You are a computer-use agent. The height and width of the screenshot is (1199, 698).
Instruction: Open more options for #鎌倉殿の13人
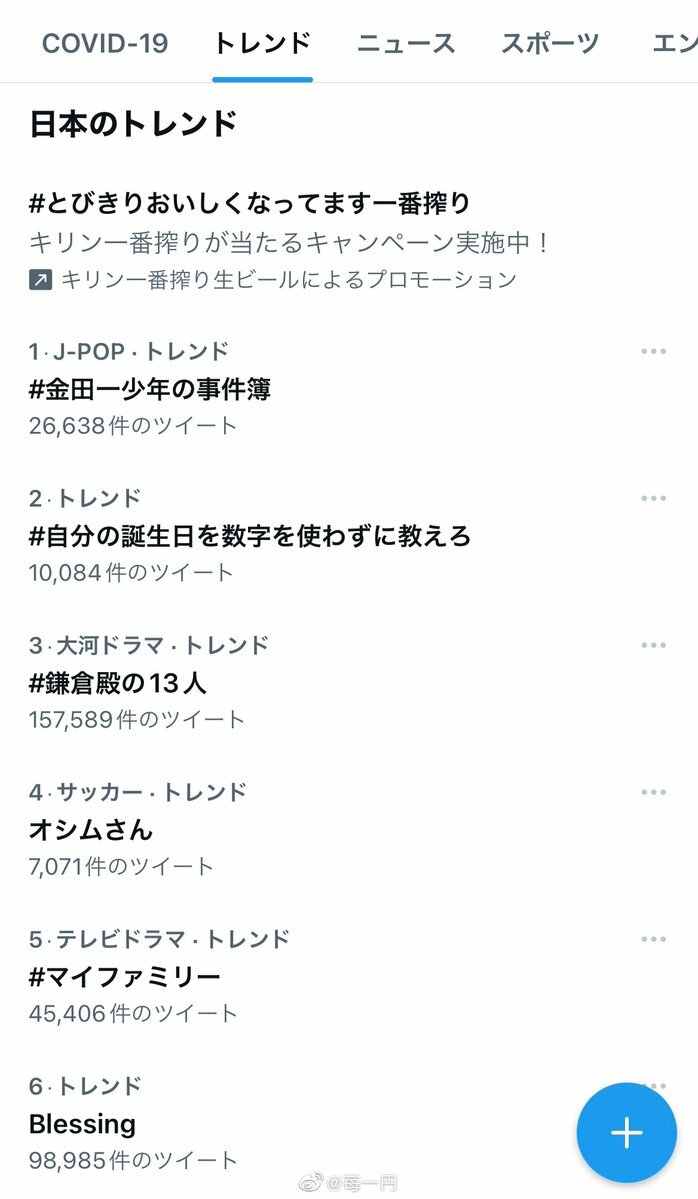(653, 645)
